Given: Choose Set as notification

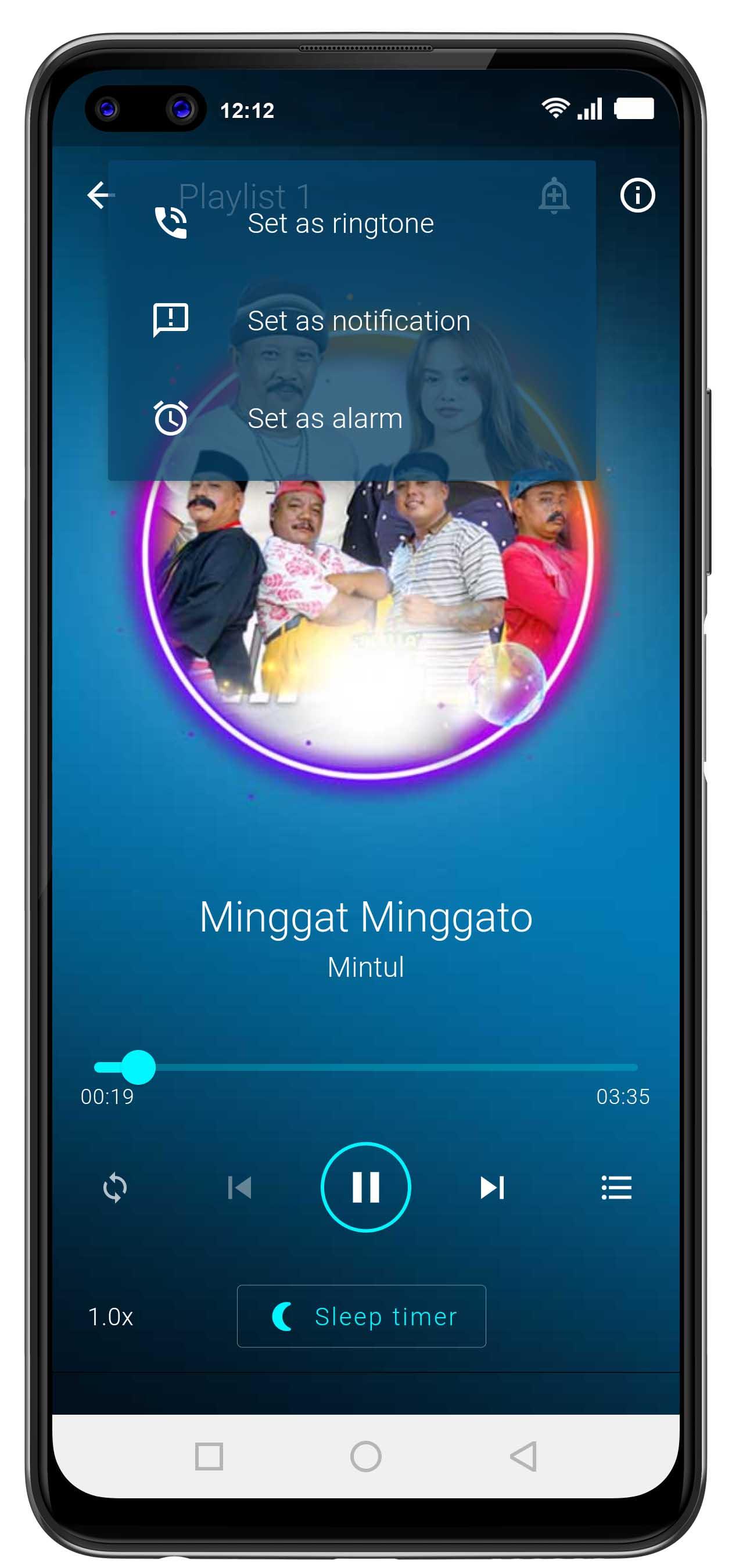Looking at the screenshot, I should [351, 321].
